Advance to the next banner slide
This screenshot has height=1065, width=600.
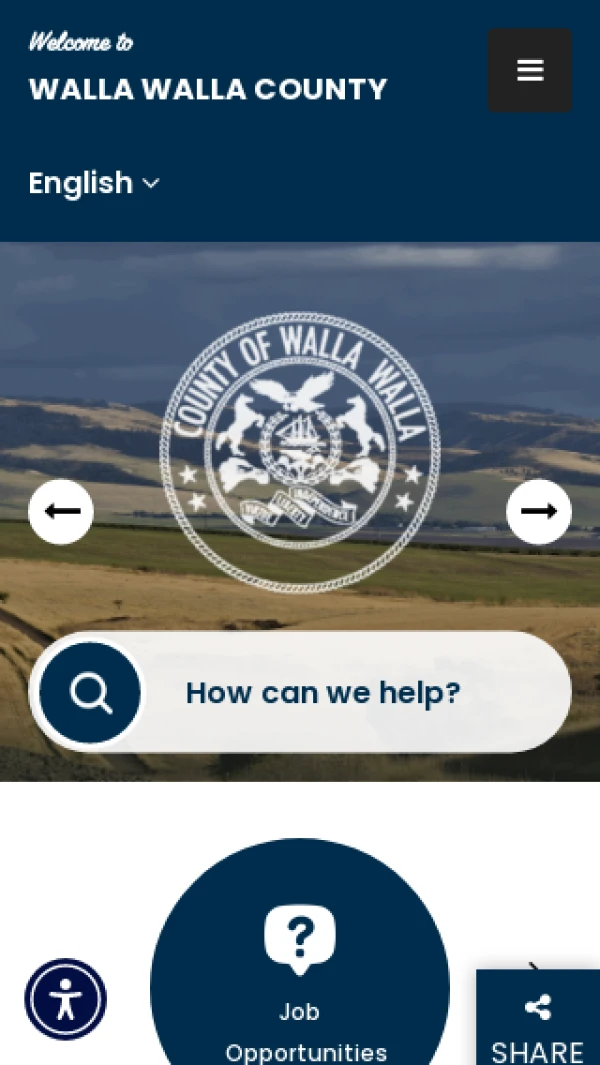538,512
